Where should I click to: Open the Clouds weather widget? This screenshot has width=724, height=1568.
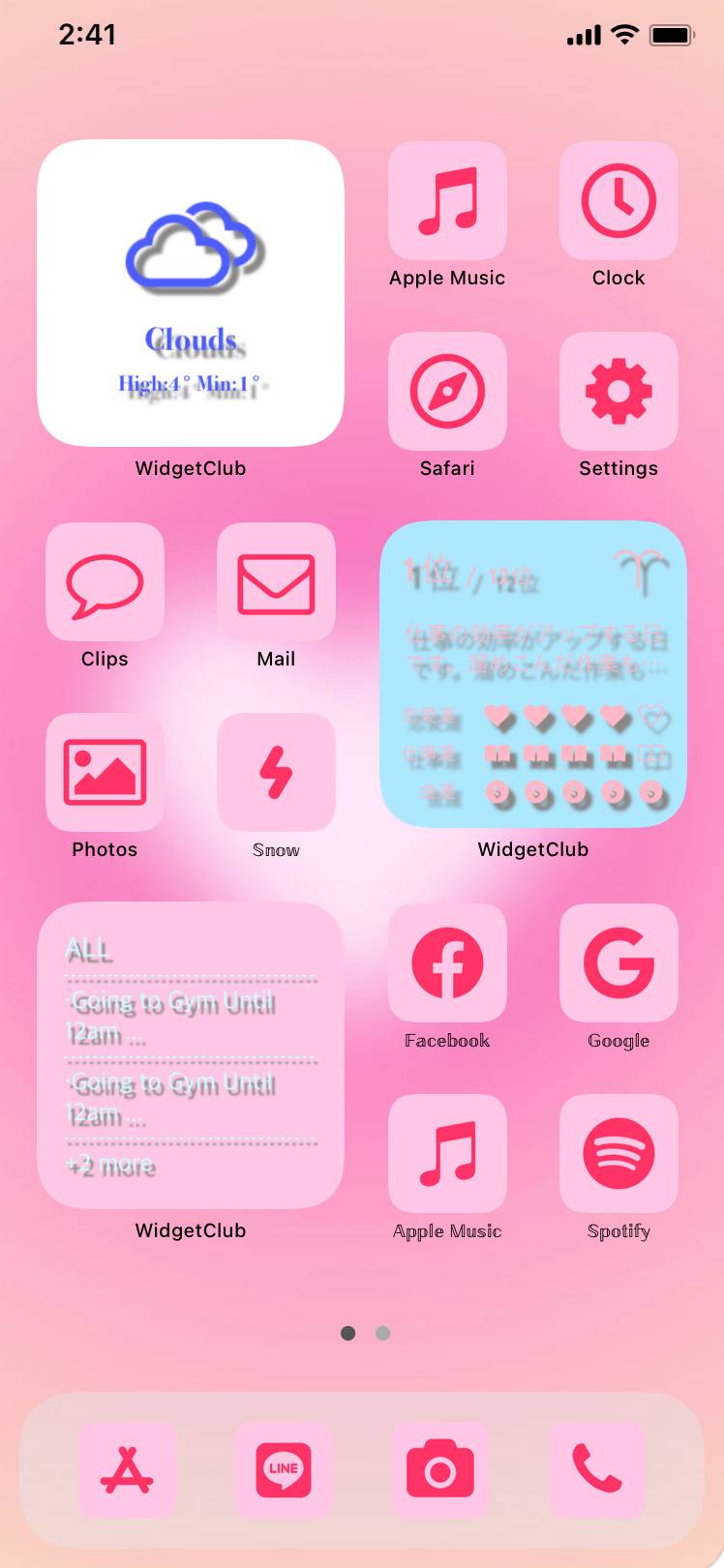[x=191, y=293]
